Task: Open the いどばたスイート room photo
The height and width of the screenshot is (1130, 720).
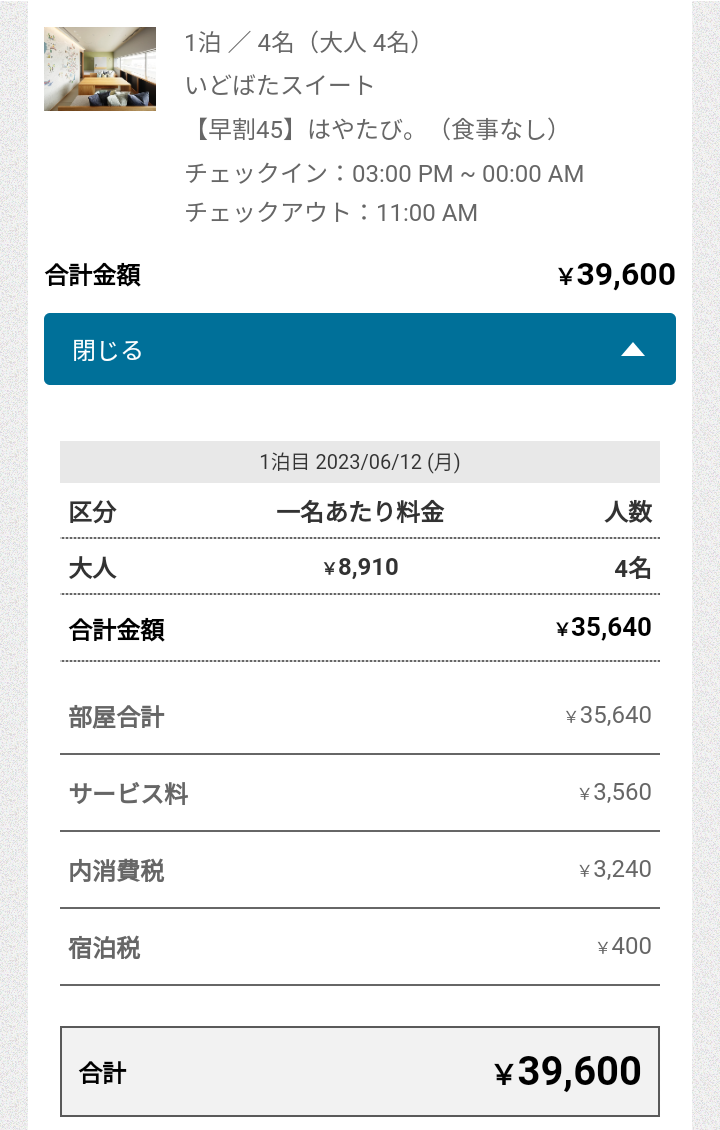Action: coord(100,69)
